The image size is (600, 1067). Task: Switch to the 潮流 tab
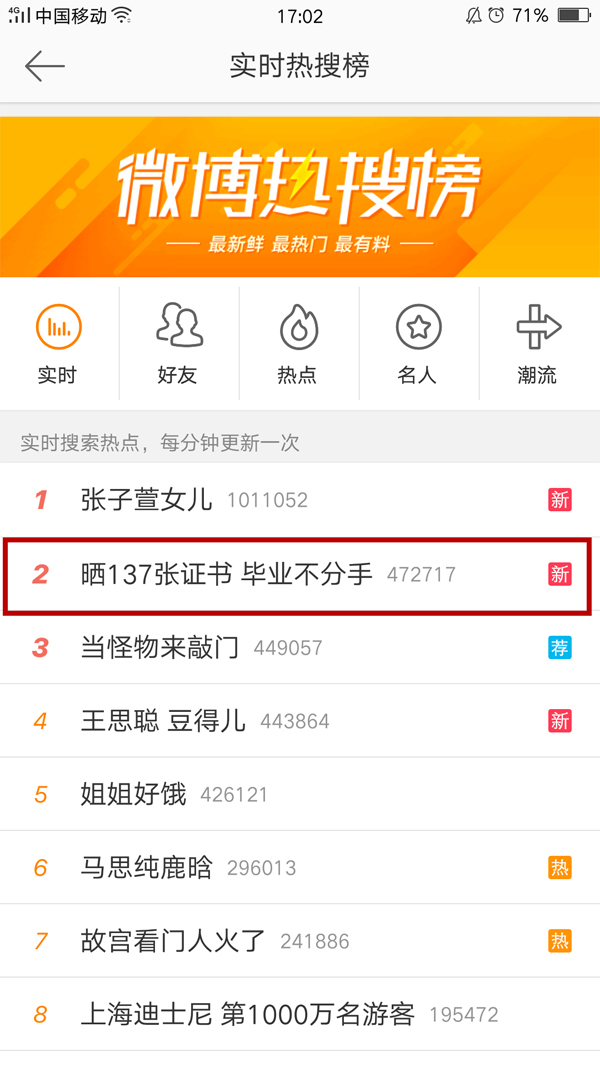pos(540,344)
